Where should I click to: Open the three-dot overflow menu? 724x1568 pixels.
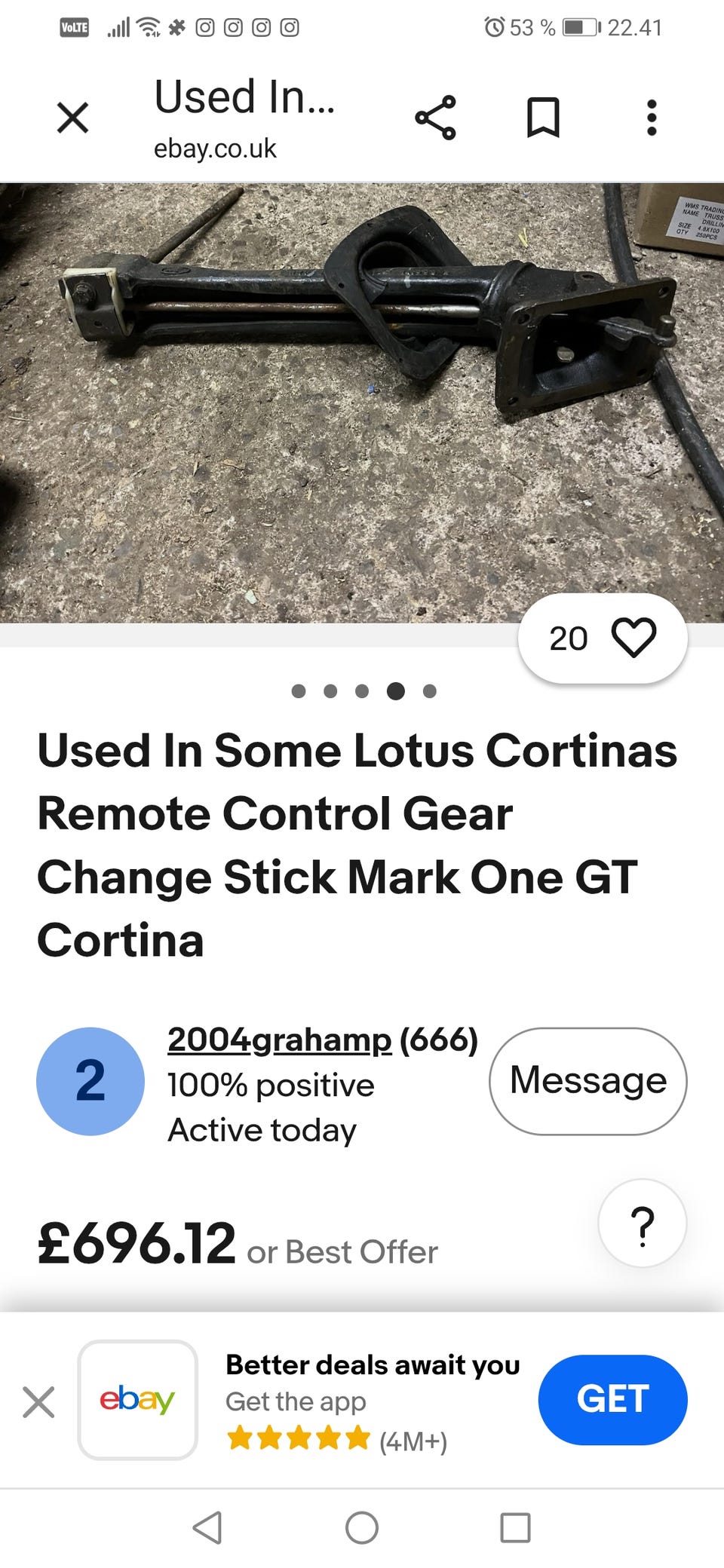(x=652, y=118)
